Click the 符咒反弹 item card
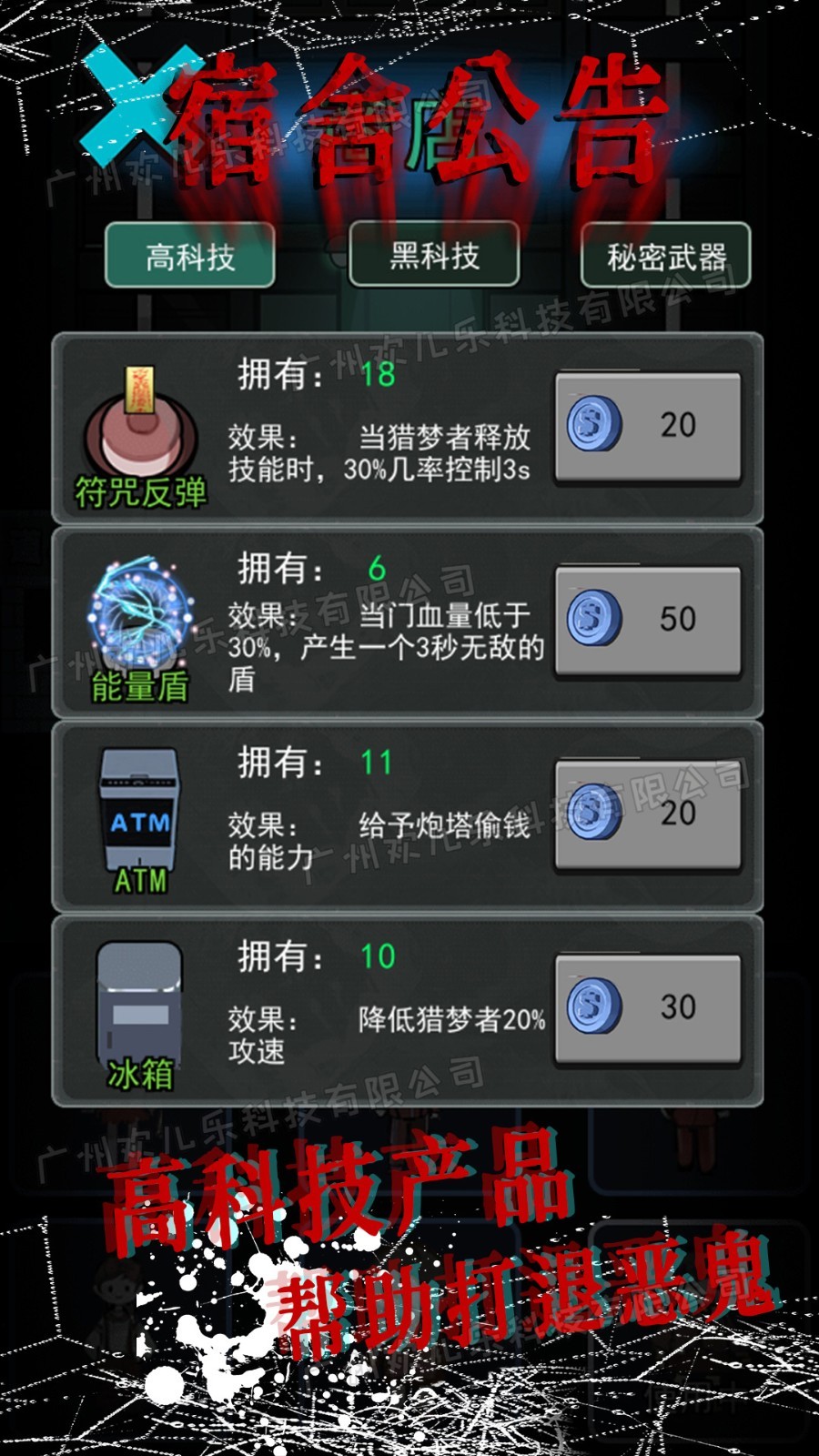This screenshot has width=819, height=1456. (x=409, y=428)
